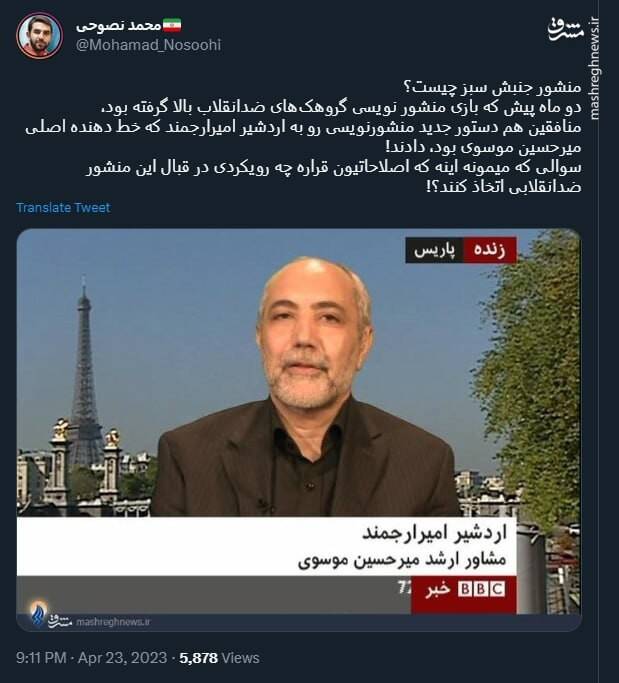Open the attached BBC interview image
Image resolution: width=619 pixels, height=683 pixels.
click(298, 430)
